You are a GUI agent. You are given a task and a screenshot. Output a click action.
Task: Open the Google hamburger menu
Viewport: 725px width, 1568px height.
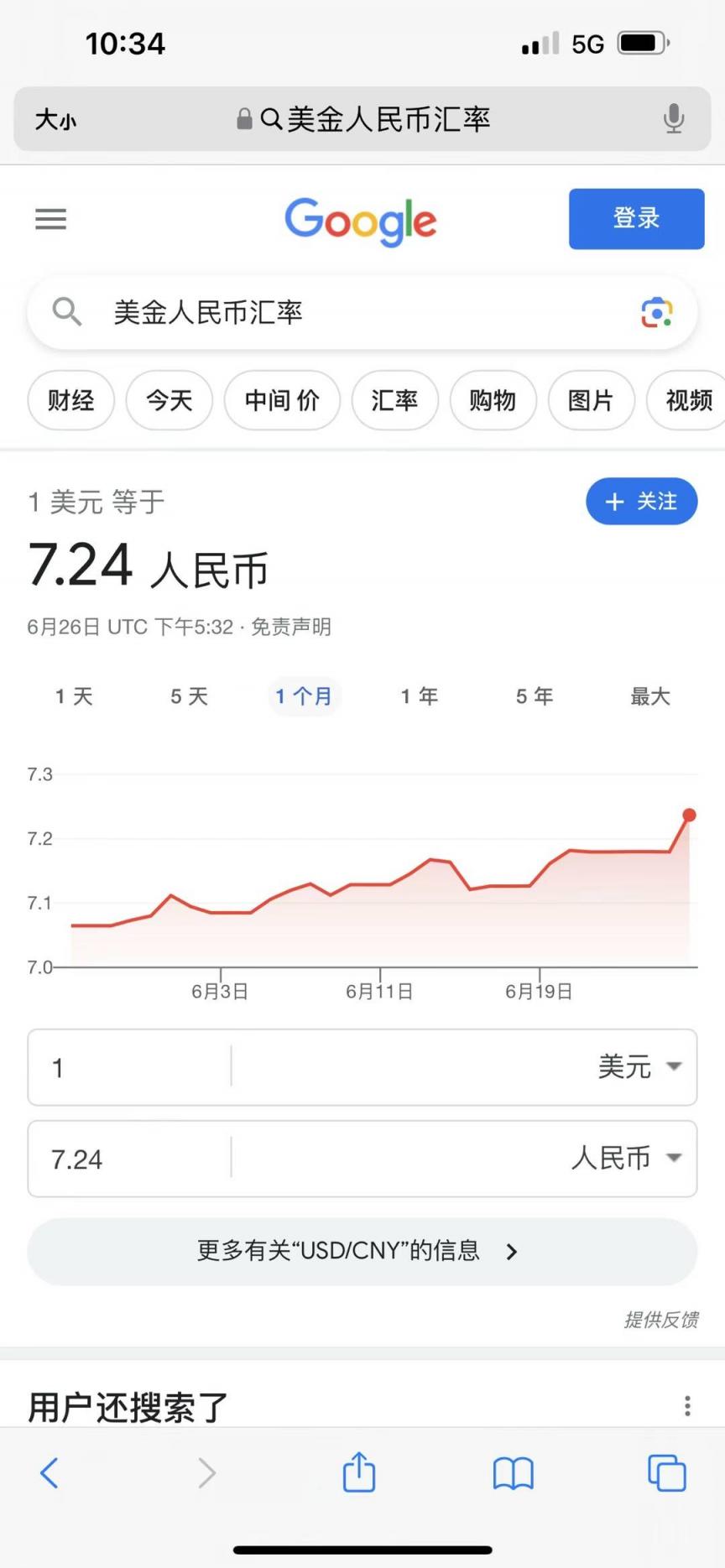[x=50, y=220]
